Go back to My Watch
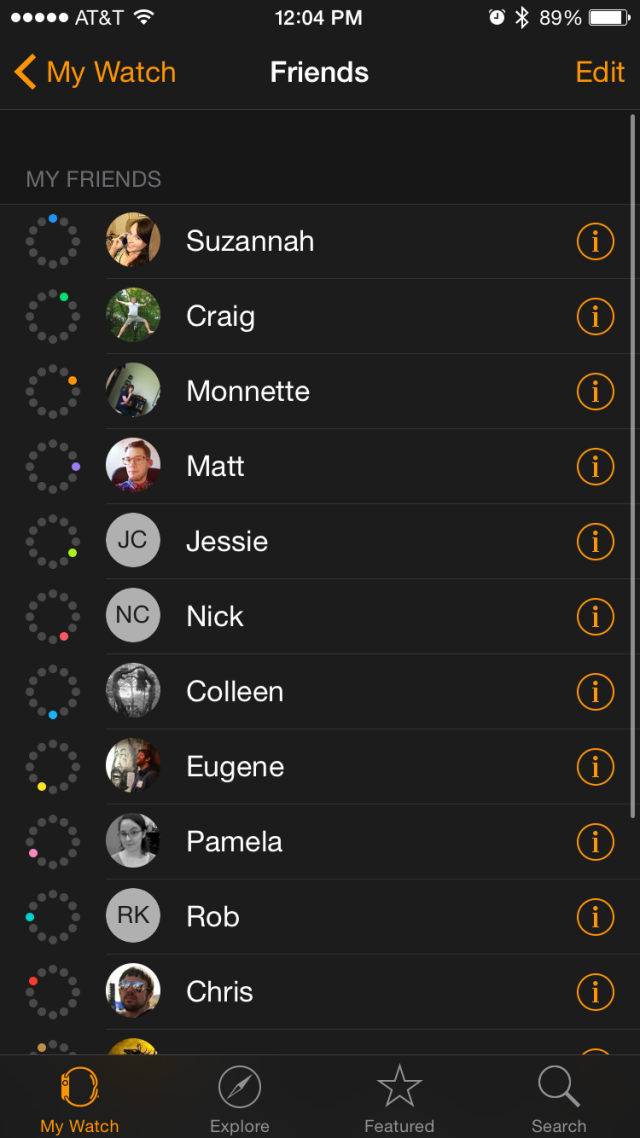The height and width of the screenshot is (1138, 640). point(95,73)
